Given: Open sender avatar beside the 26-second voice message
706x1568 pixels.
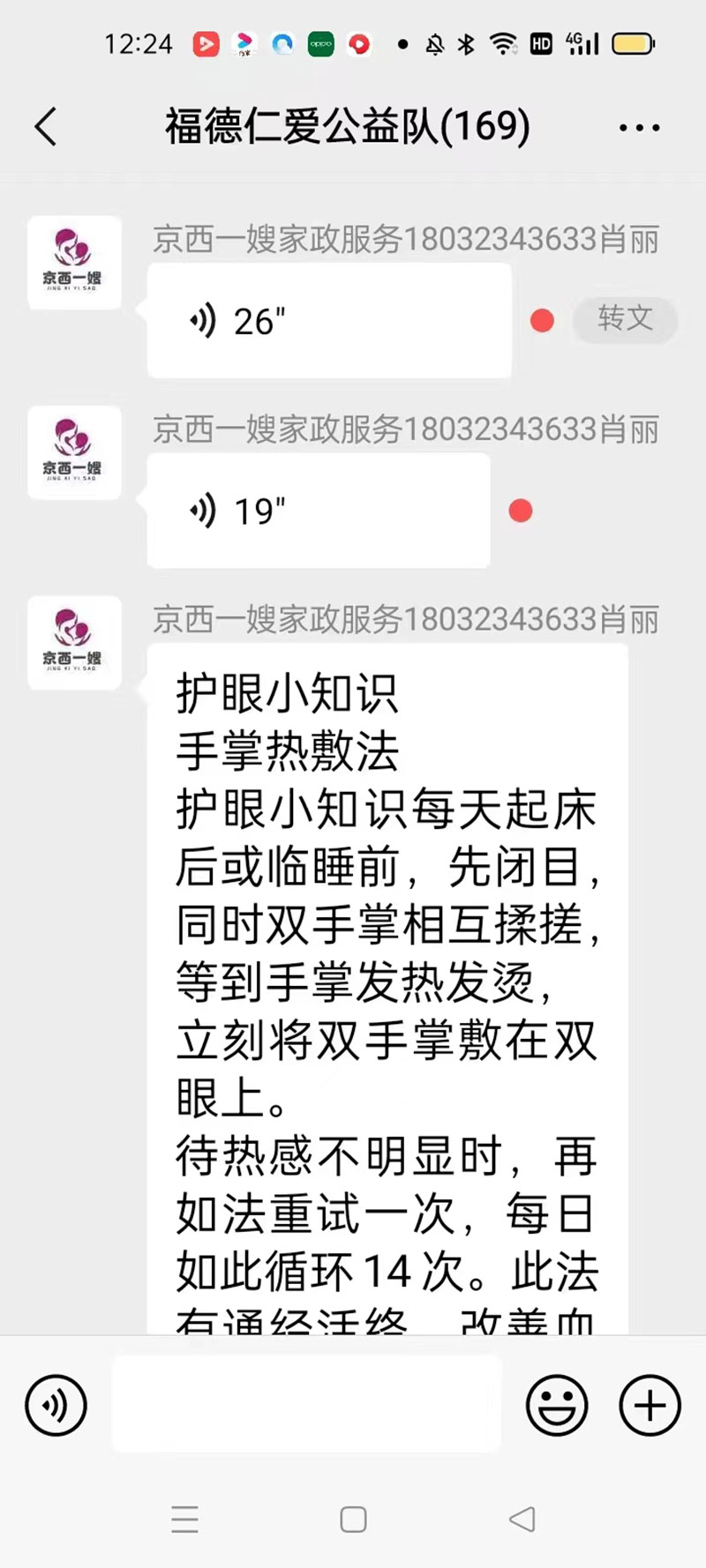Looking at the screenshot, I should click(74, 263).
